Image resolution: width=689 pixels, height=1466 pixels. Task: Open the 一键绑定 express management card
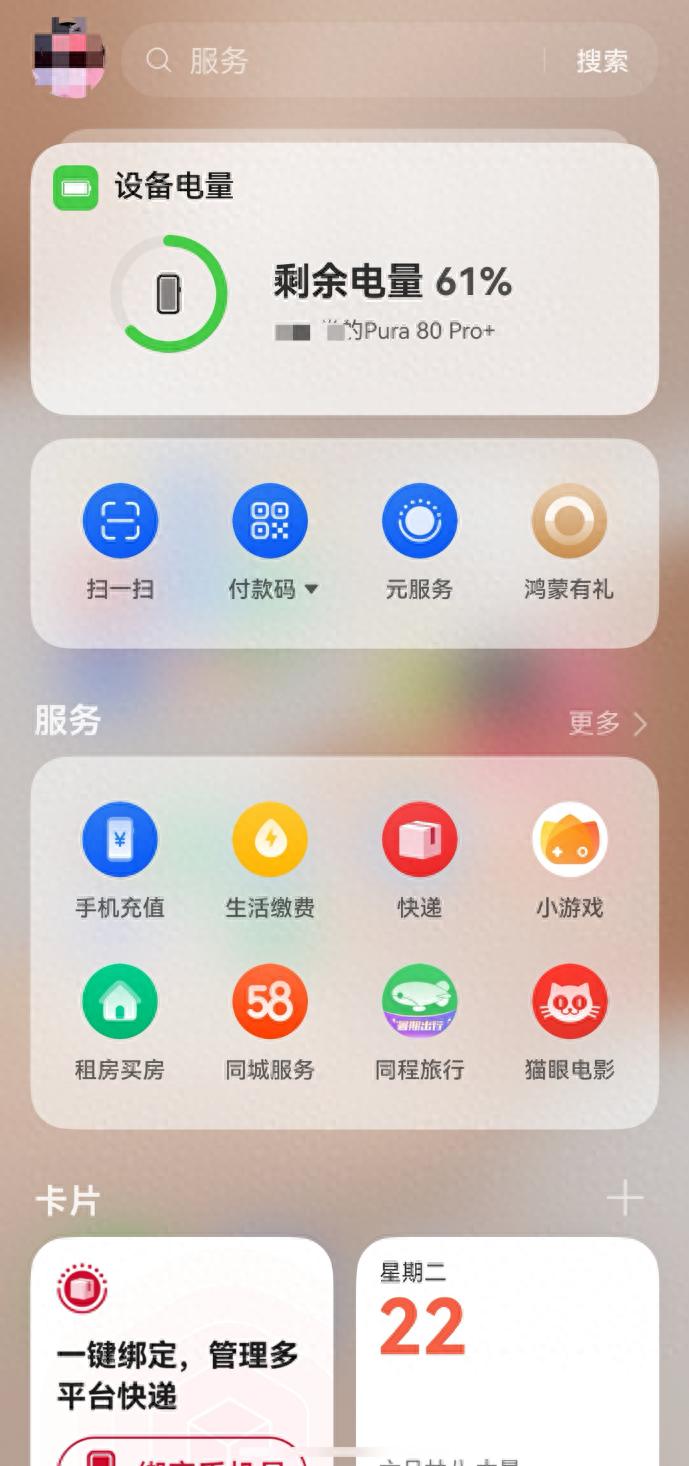(x=182, y=1360)
